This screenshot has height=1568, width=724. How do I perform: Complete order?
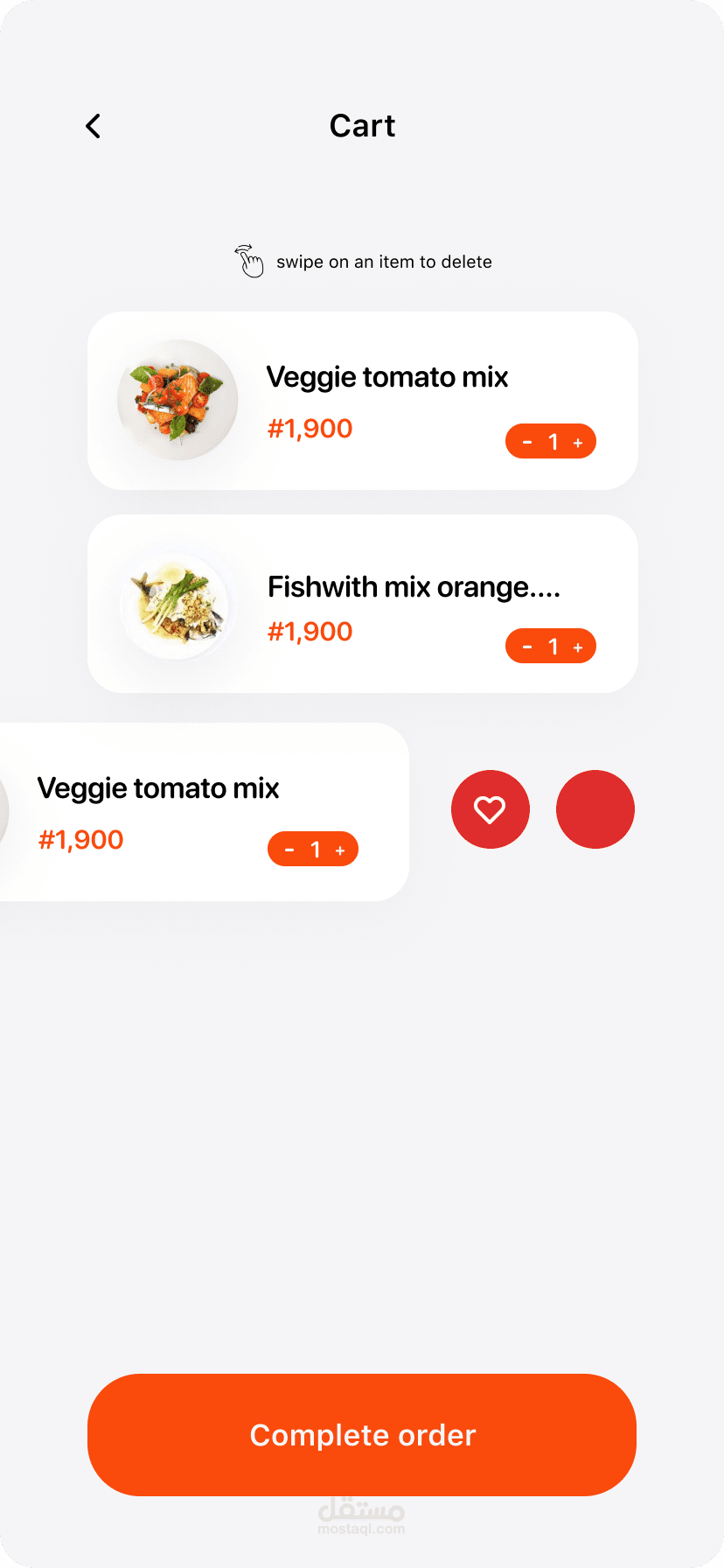point(362,1435)
